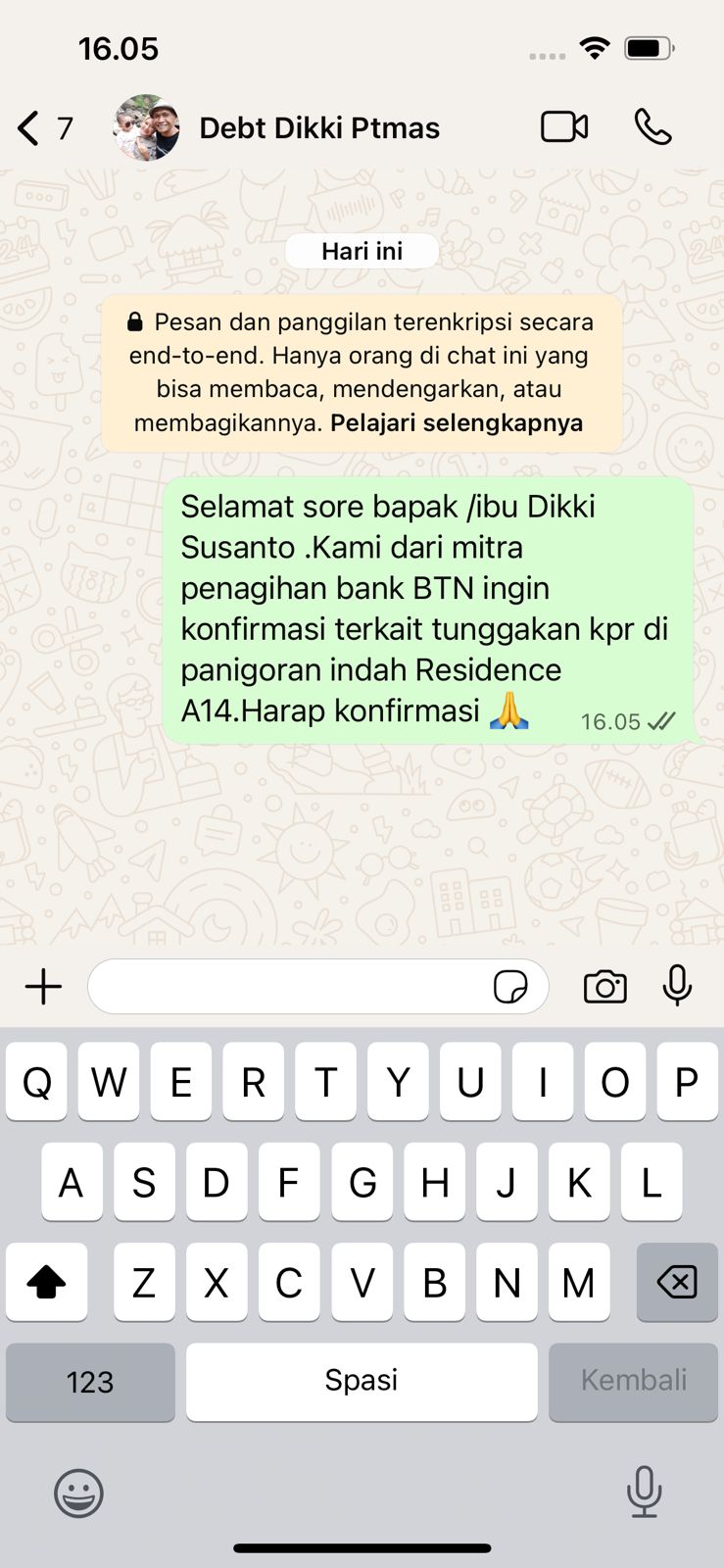The height and width of the screenshot is (1568, 724).
Task: Open the camera to take a photo
Action: tap(604, 987)
